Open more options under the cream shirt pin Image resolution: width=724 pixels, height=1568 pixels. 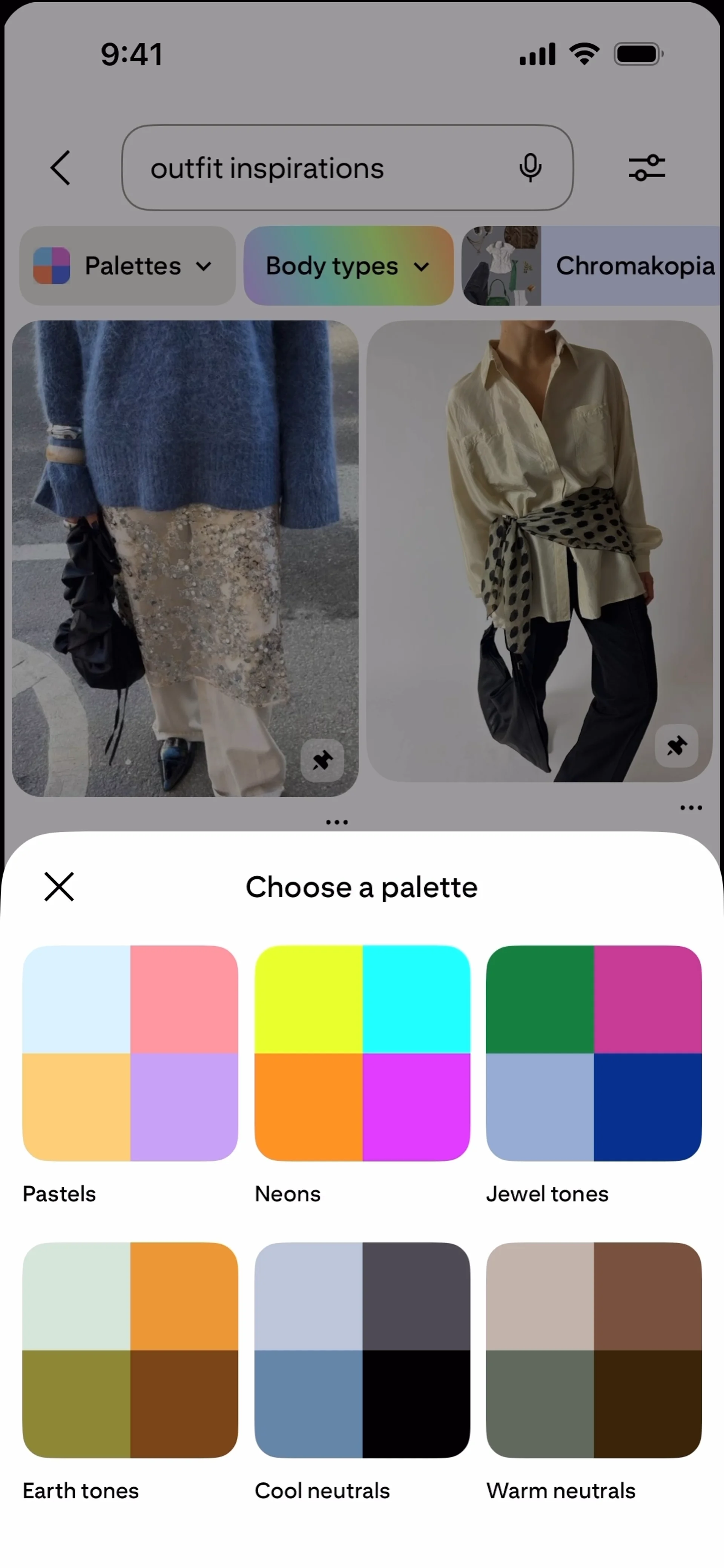691,808
